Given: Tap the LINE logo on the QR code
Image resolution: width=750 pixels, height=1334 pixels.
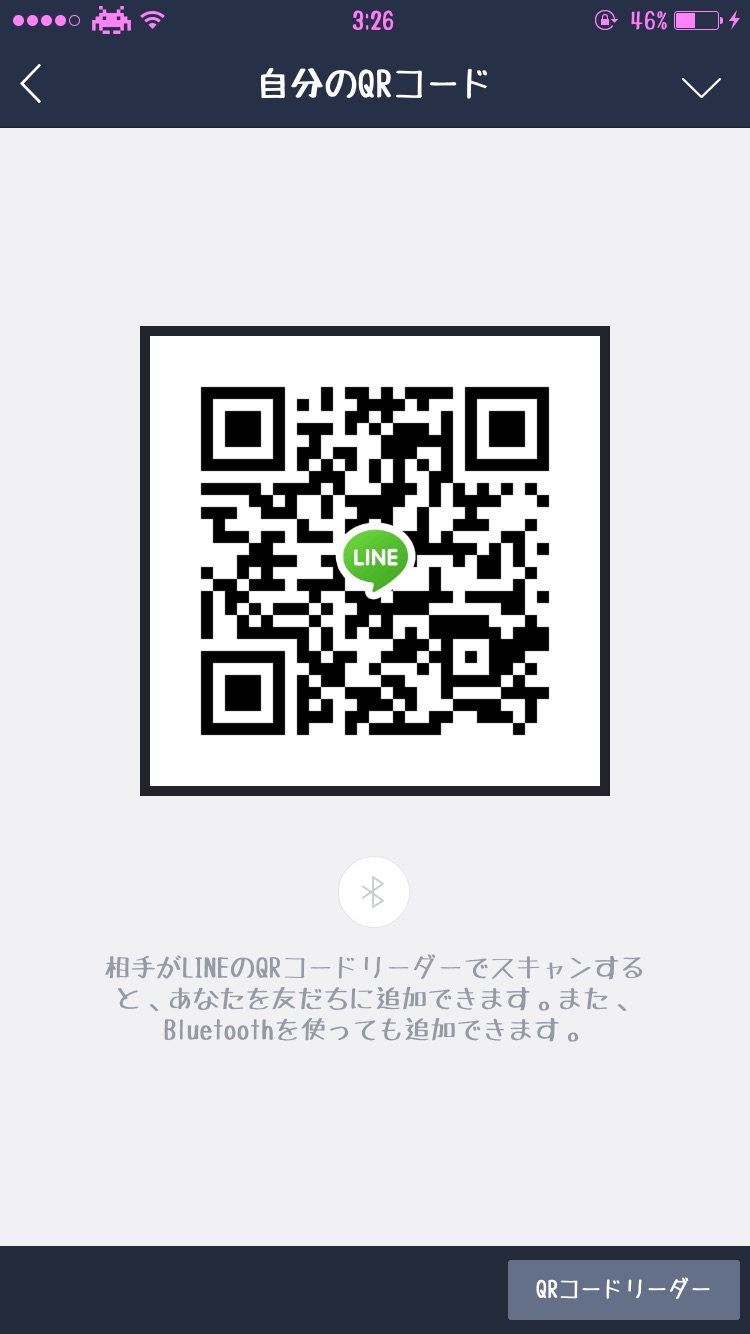Looking at the screenshot, I should 374,558.
